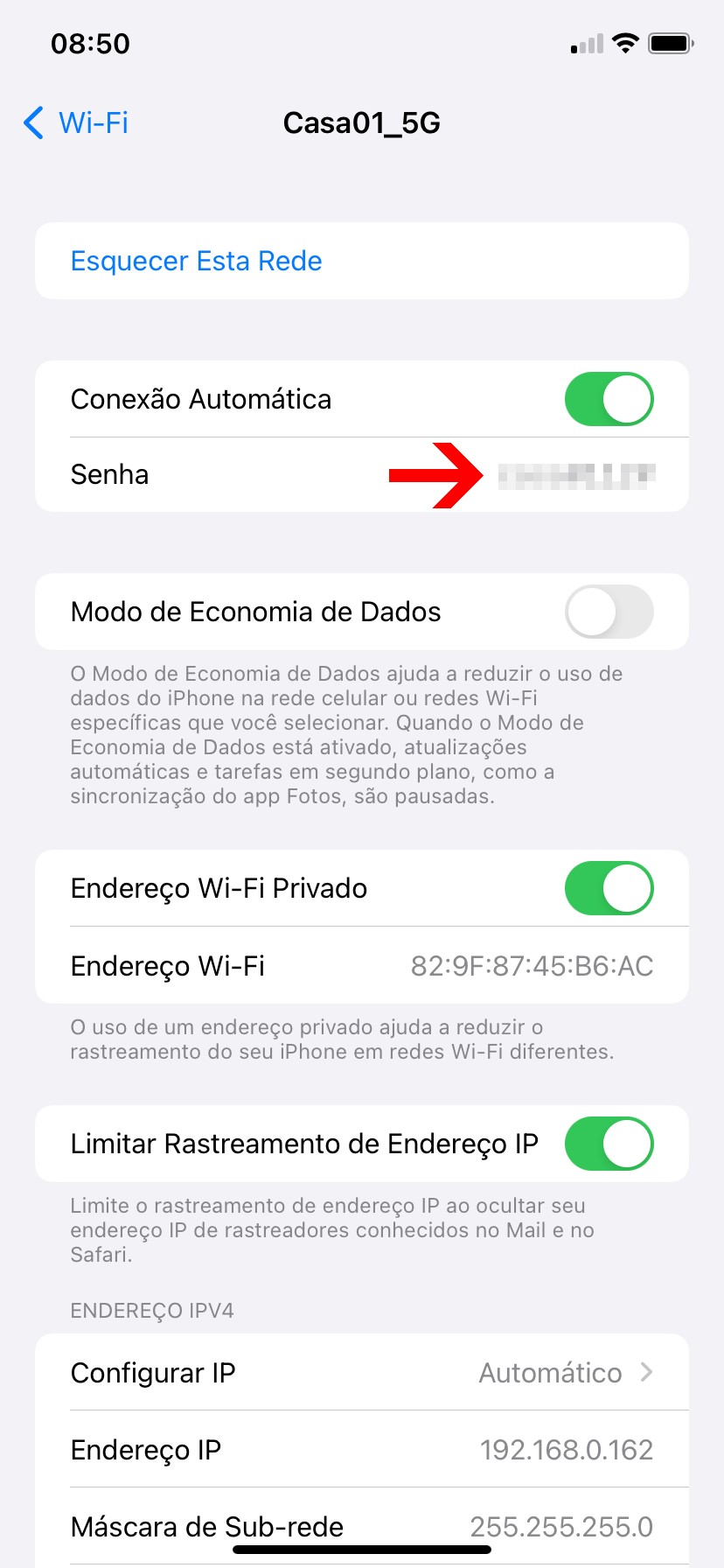Tap Esquecer Esta Rede

coord(196,261)
